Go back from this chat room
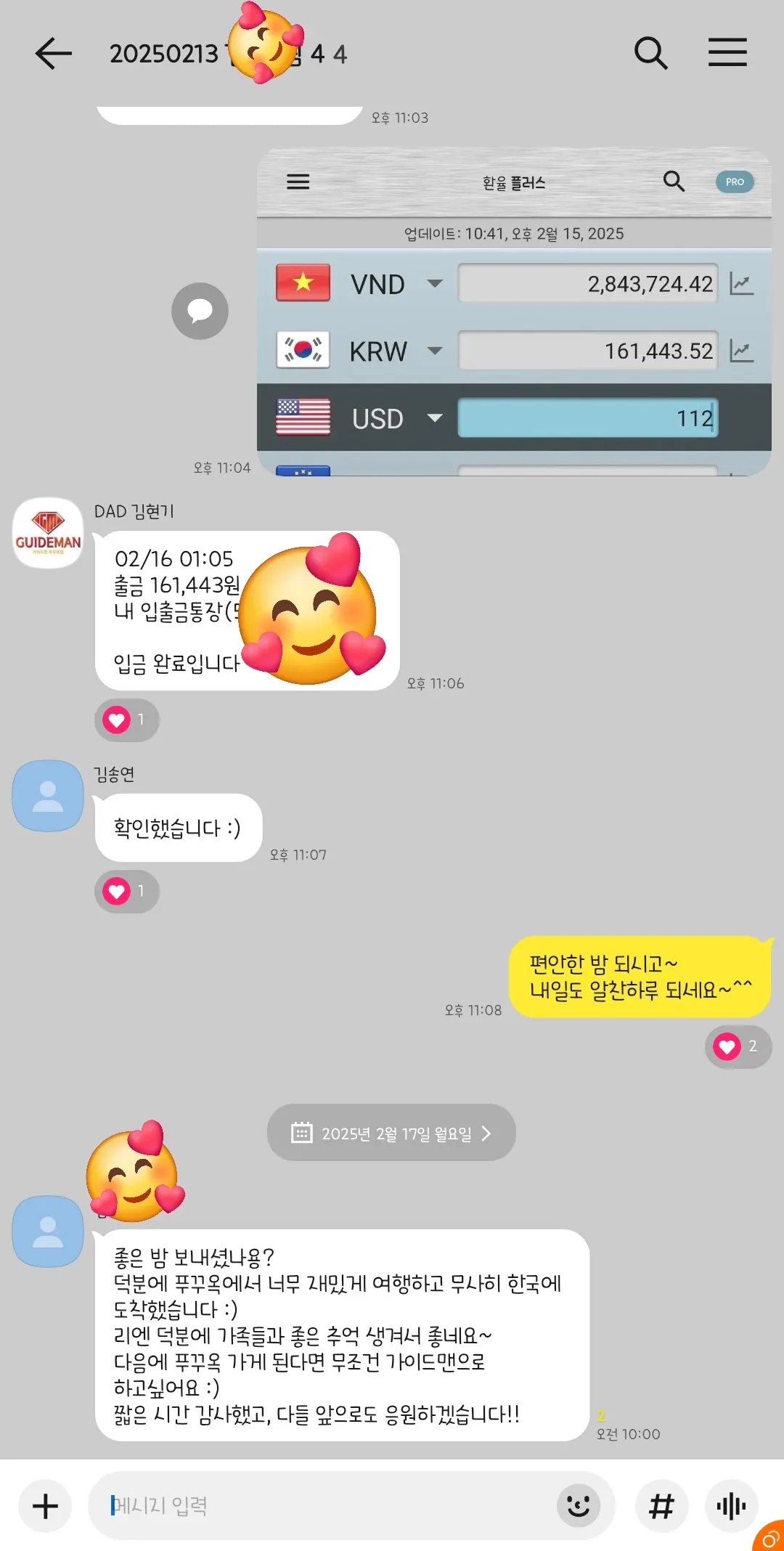The image size is (784, 1551). tap(53, 54)
